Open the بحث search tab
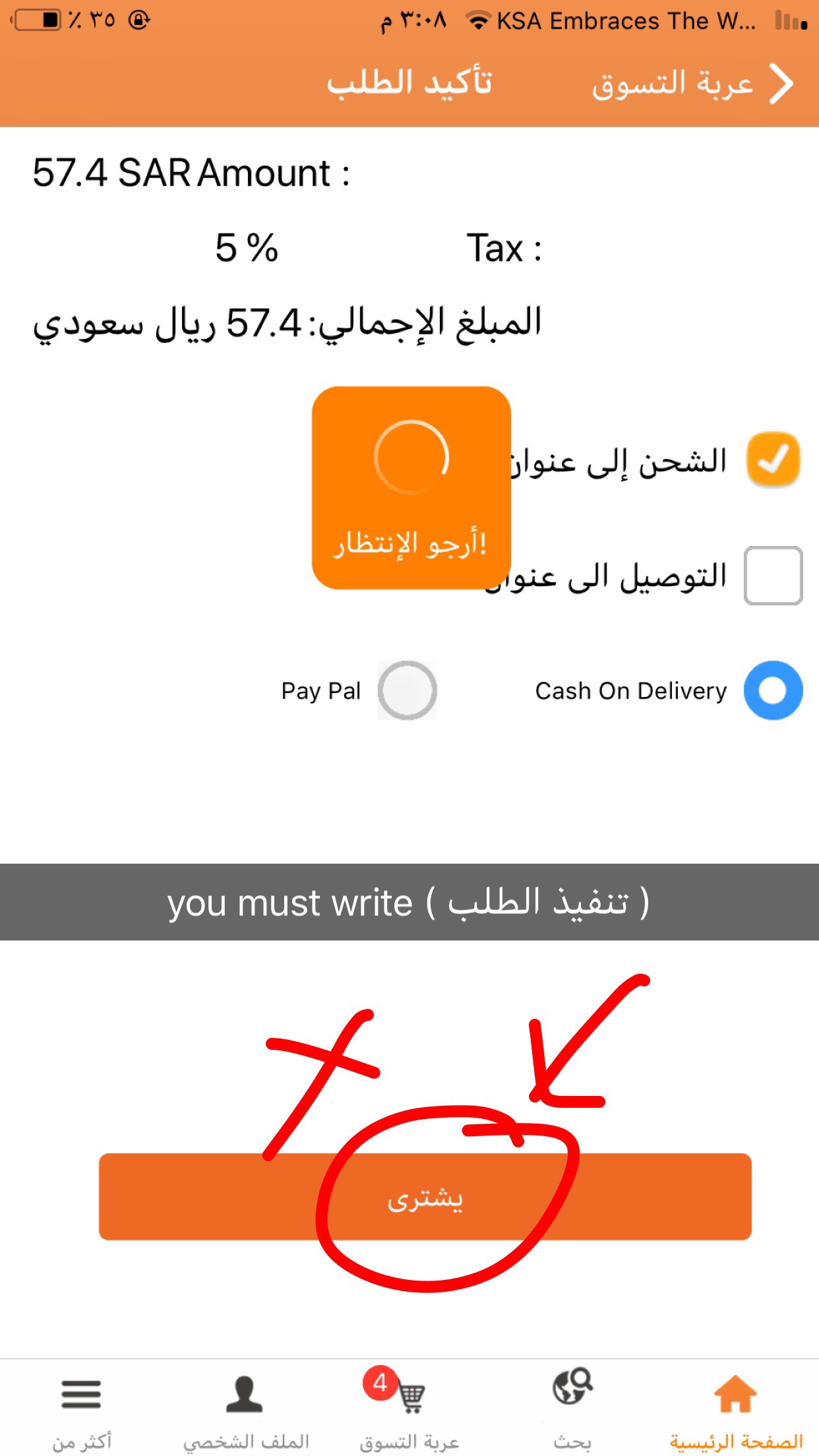819x1456 pixels. [x=572, y=1410]
